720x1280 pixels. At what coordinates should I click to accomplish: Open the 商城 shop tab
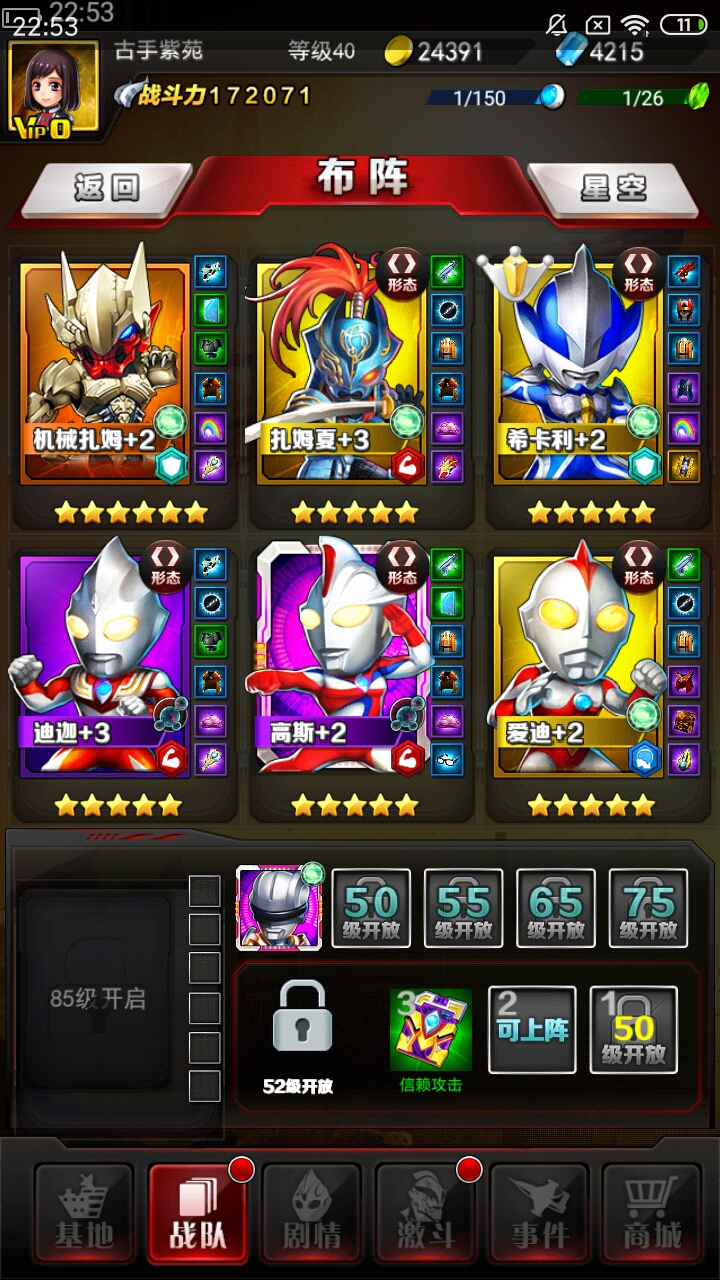652,1212
